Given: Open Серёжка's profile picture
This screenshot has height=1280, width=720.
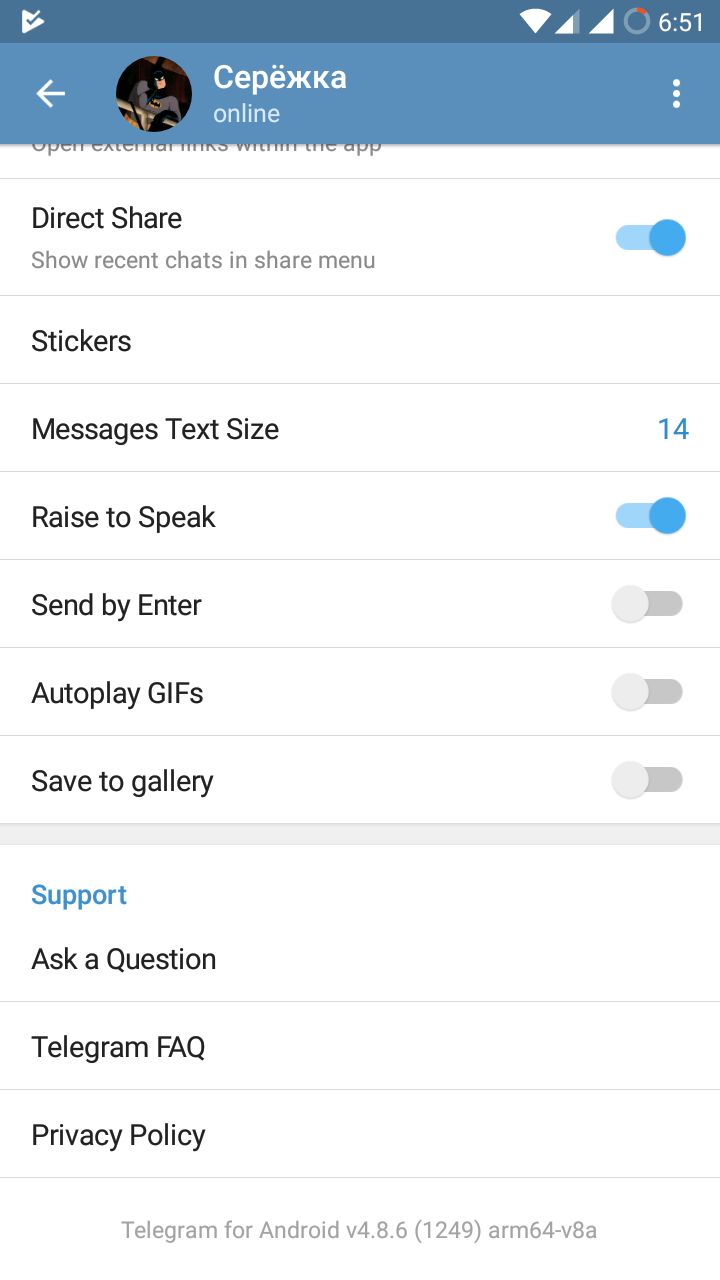Looking at the screenshot, I should (x=154, y=94).
